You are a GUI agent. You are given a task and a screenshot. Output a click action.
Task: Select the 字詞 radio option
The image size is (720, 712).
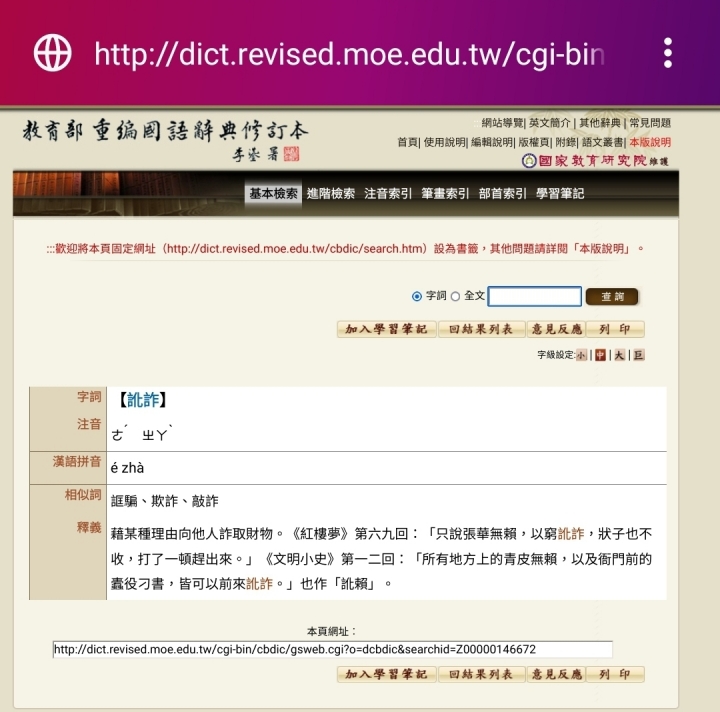click(x=417, y=296)
